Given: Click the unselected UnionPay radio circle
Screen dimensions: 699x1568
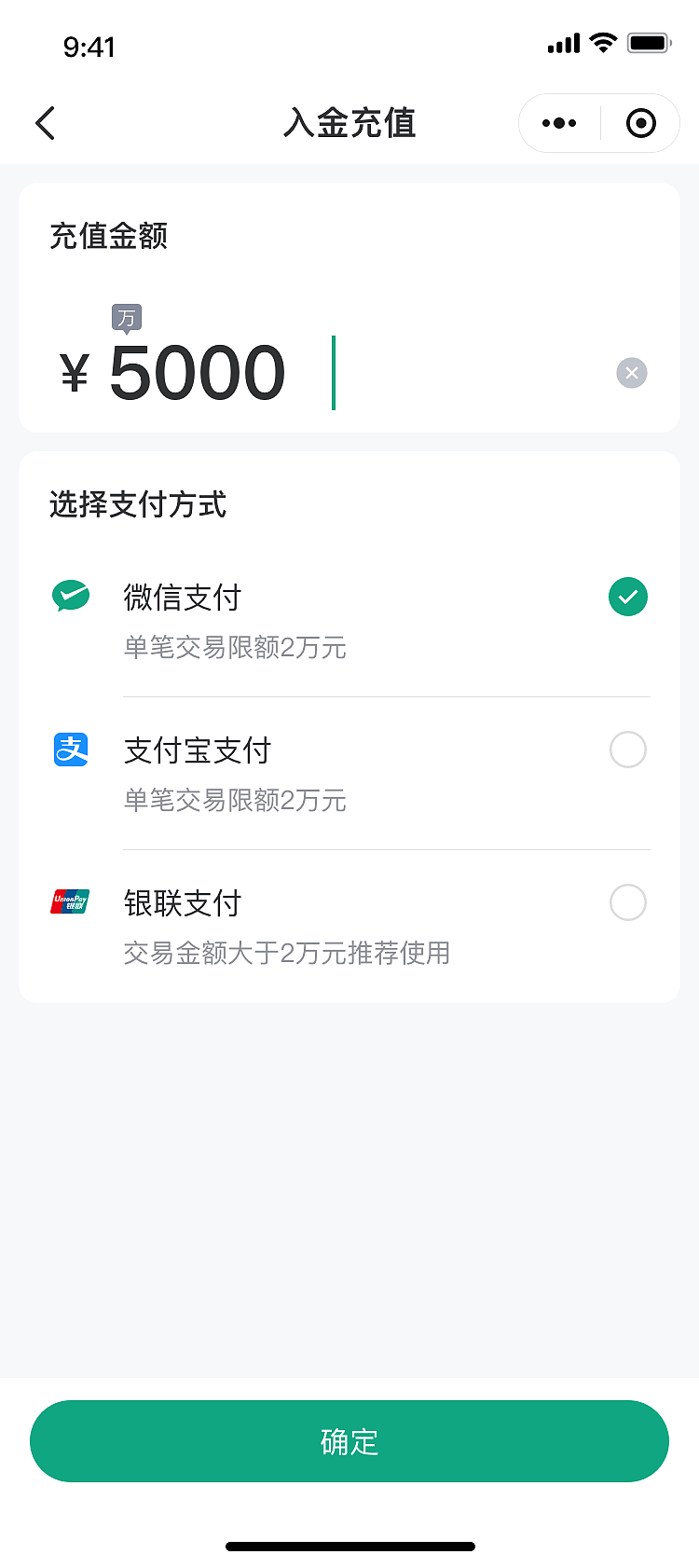Looking at the screenshot, I should 627,902.
